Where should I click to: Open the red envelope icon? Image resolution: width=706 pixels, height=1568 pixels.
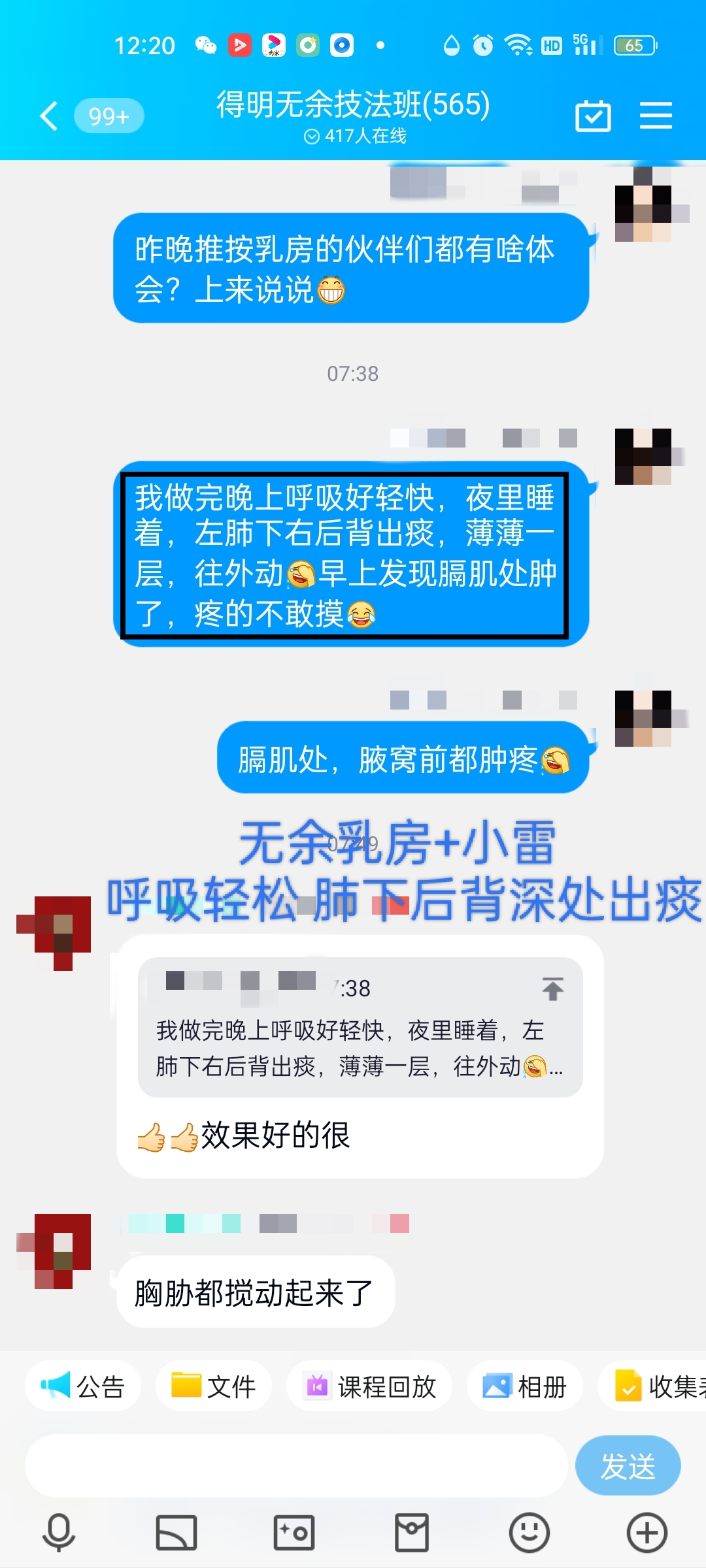tap(412, 1532)
